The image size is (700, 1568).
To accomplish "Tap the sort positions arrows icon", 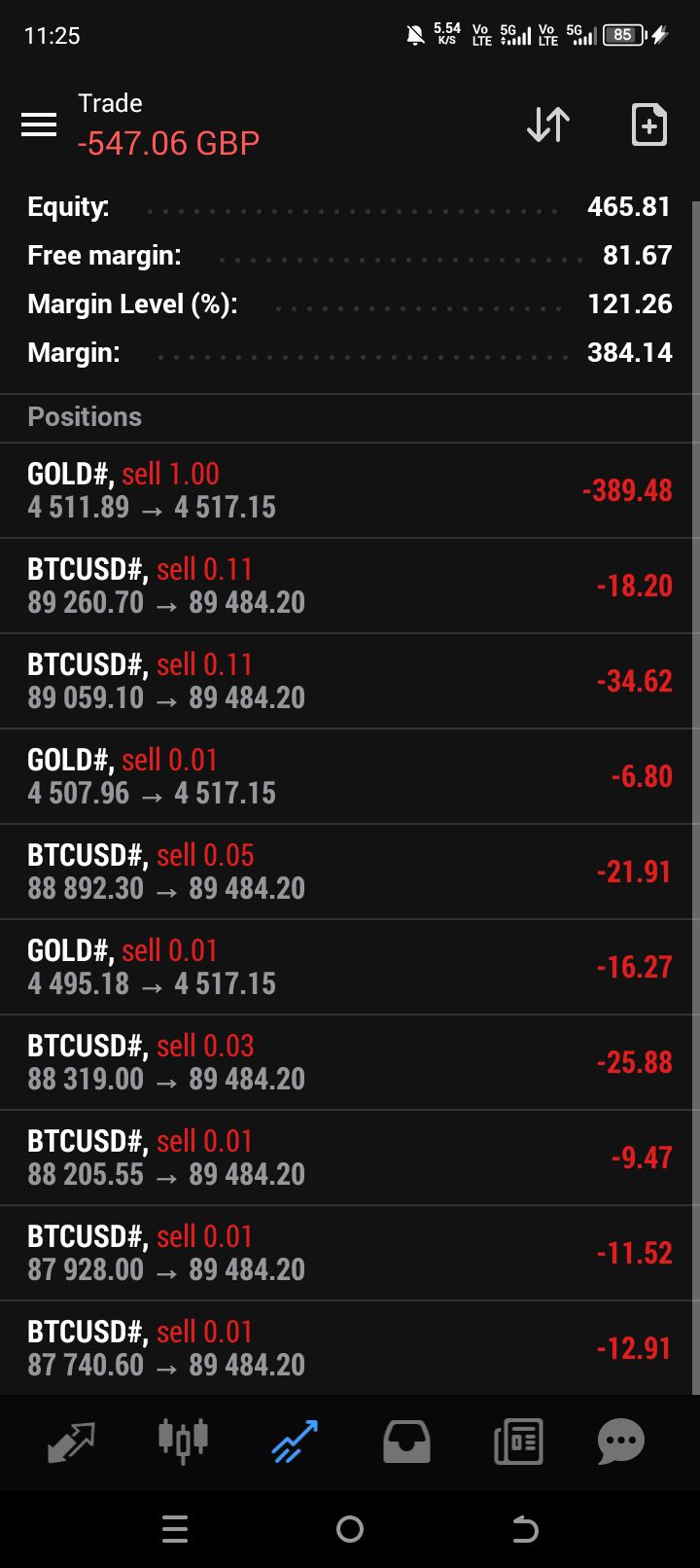I will point(548,125).
